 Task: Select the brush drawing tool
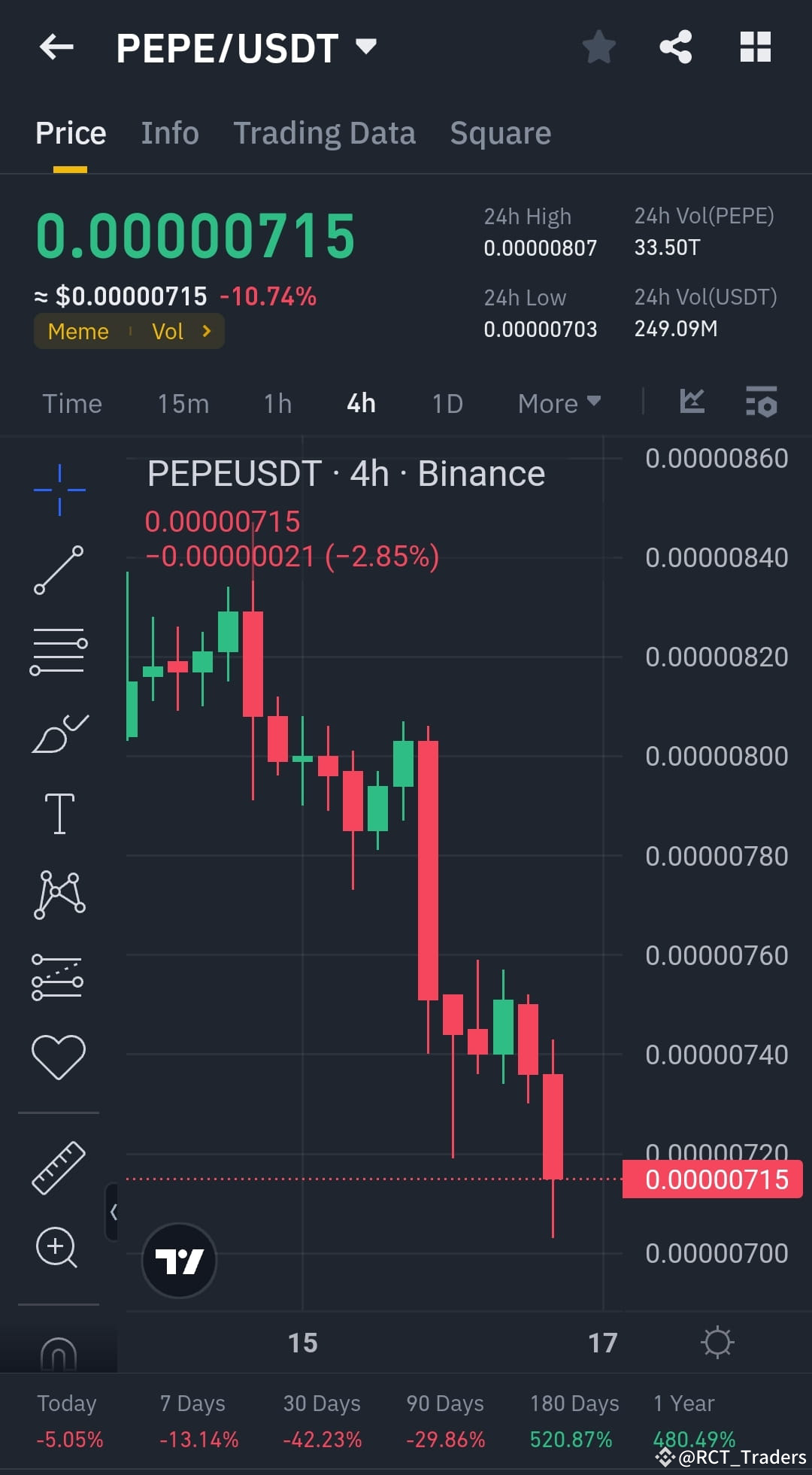(59, 733)
